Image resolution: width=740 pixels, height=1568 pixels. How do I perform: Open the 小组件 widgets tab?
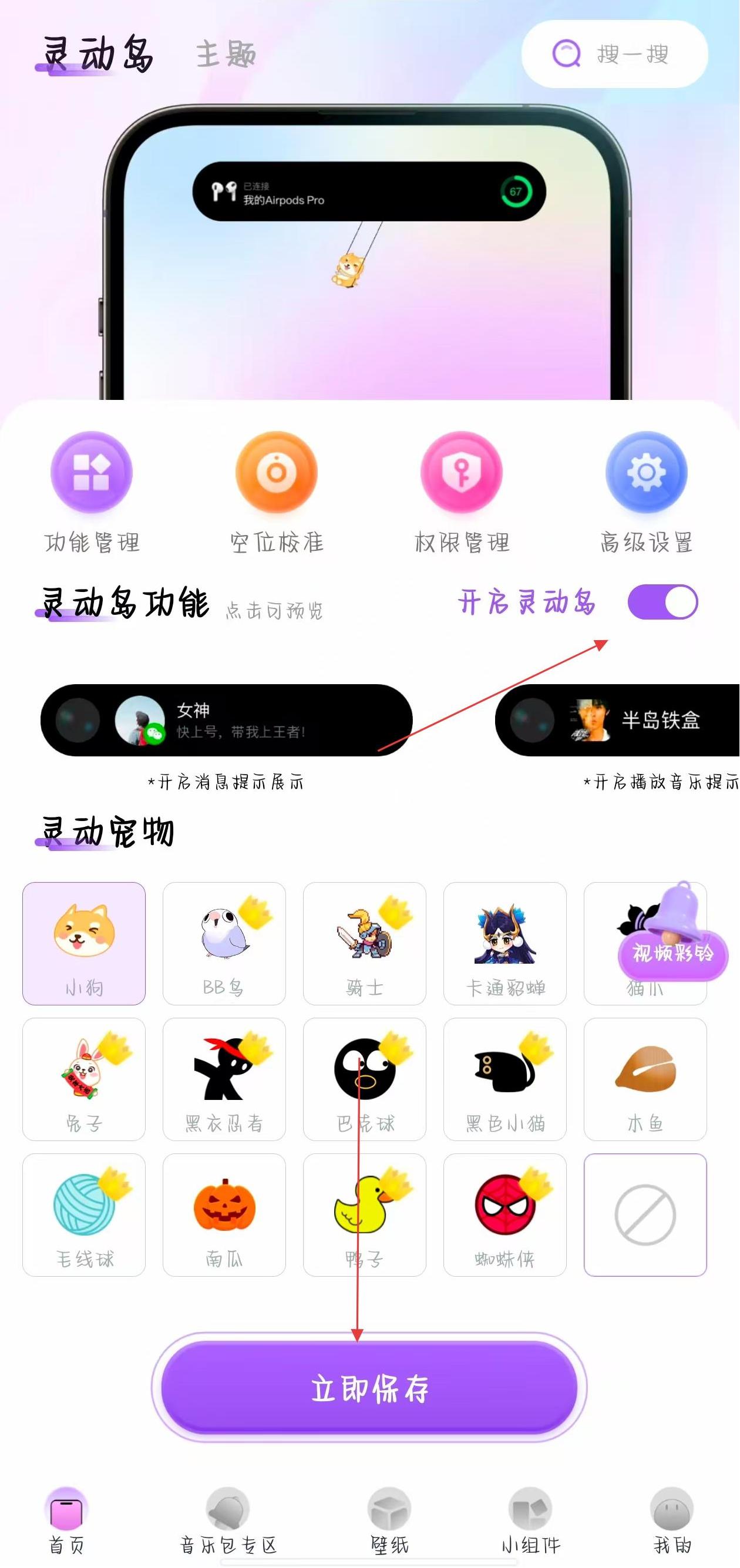pyautogui.click(x=531, y=1521)
